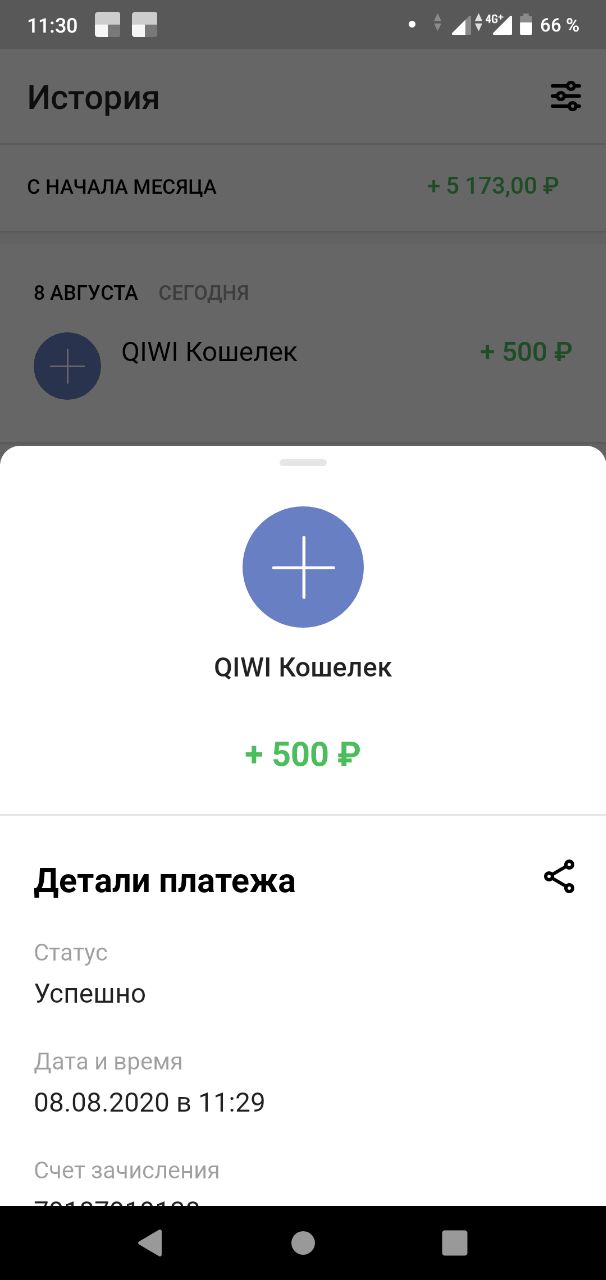
Task: Open recent apps view
Action: [454, 1242]
